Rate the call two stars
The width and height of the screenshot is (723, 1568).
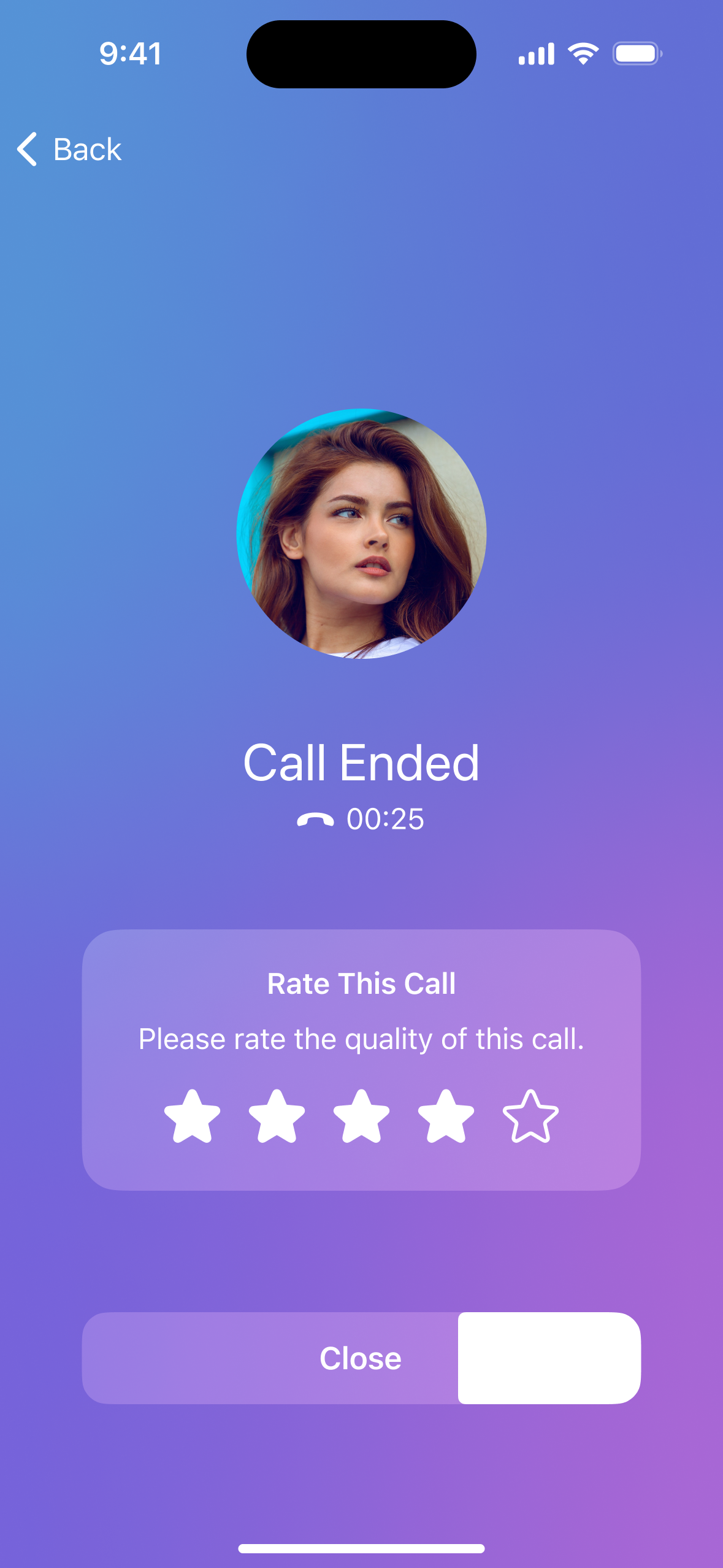point(277,1116)
